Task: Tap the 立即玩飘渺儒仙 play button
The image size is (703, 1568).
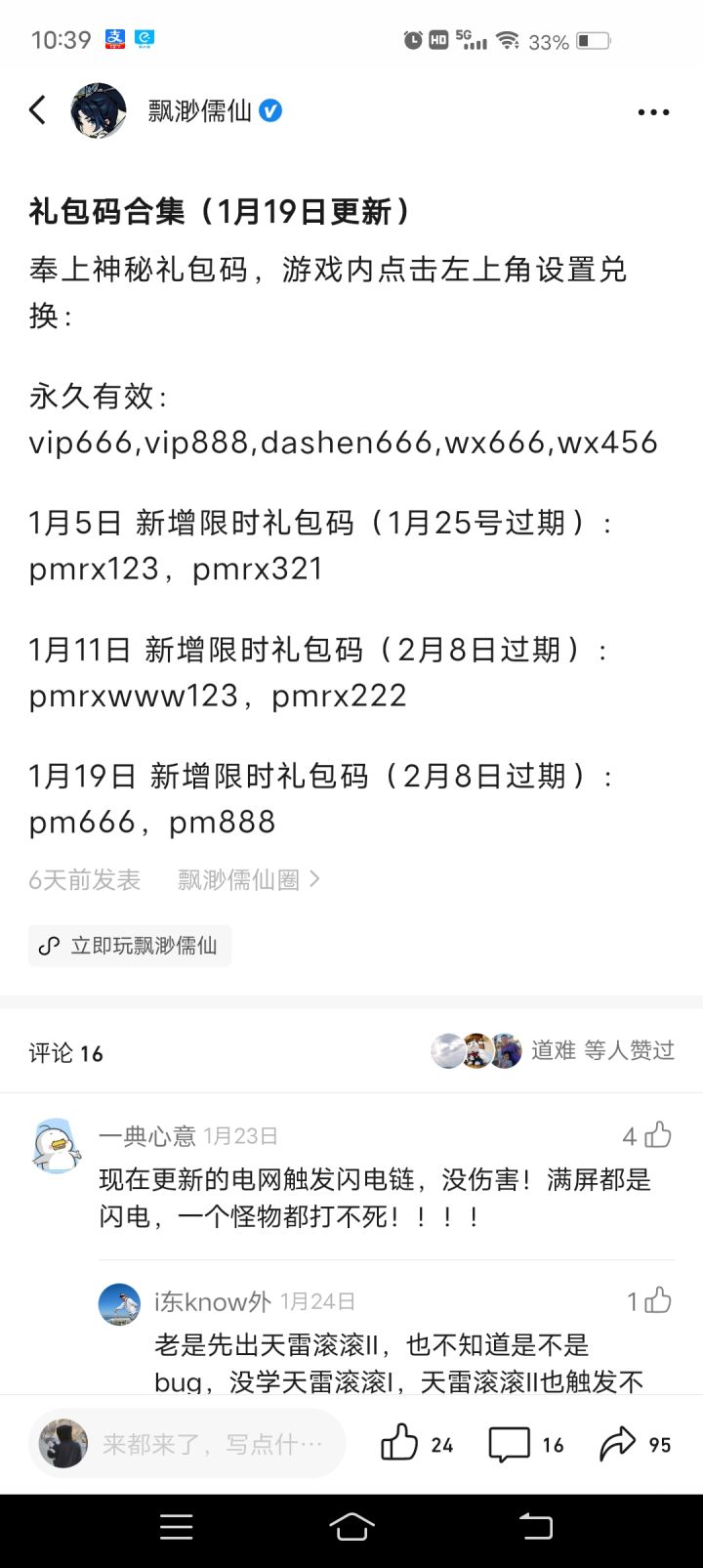Action: click(130, 946)
